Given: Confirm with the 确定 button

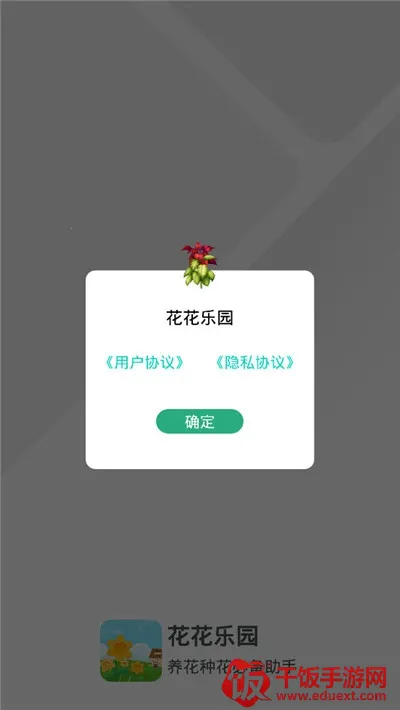Looking at the screenshot, I should coord(200,422).
